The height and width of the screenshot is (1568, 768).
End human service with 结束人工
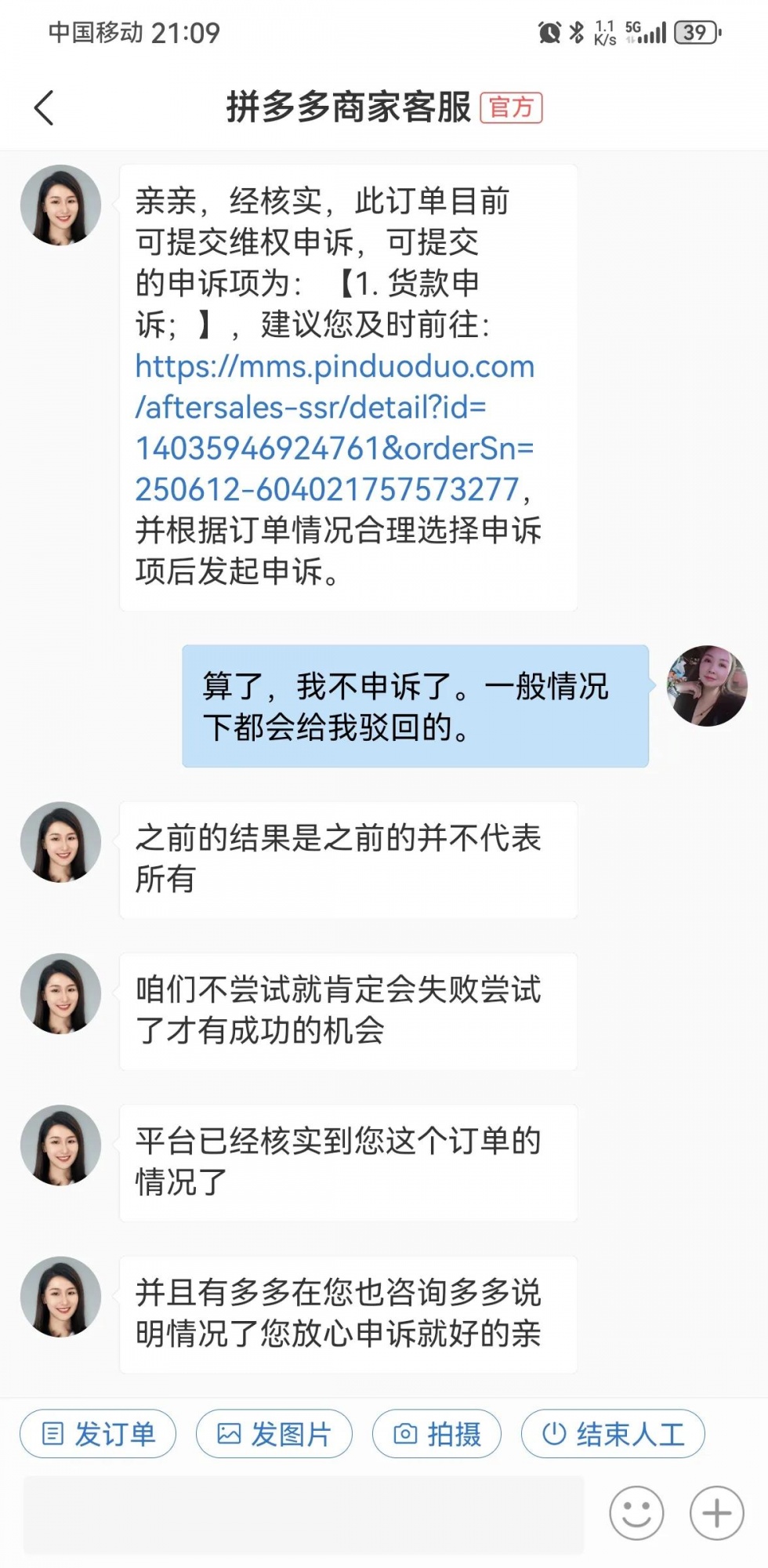[613, 1434]
